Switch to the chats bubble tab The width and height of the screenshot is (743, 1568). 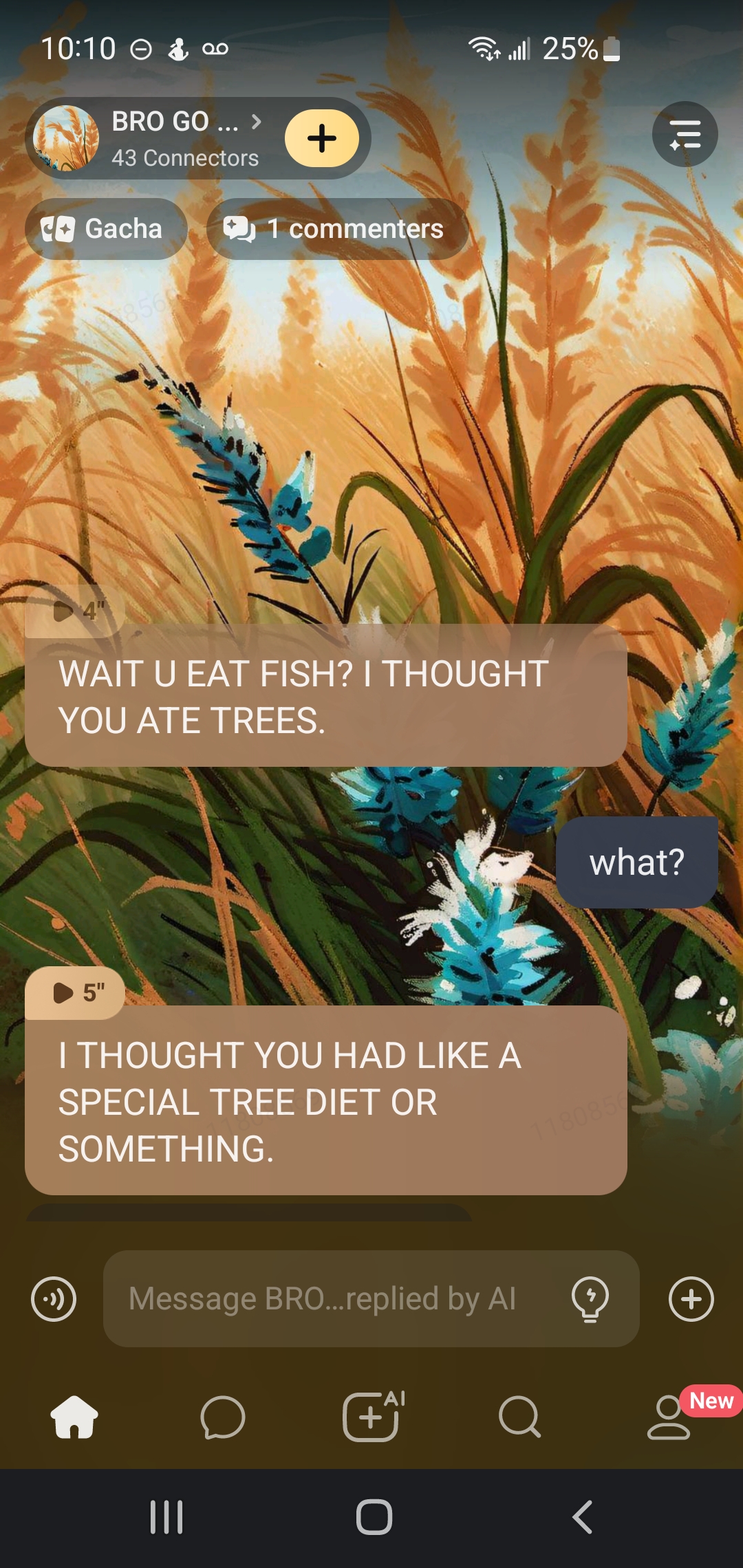coord(223,1417)
